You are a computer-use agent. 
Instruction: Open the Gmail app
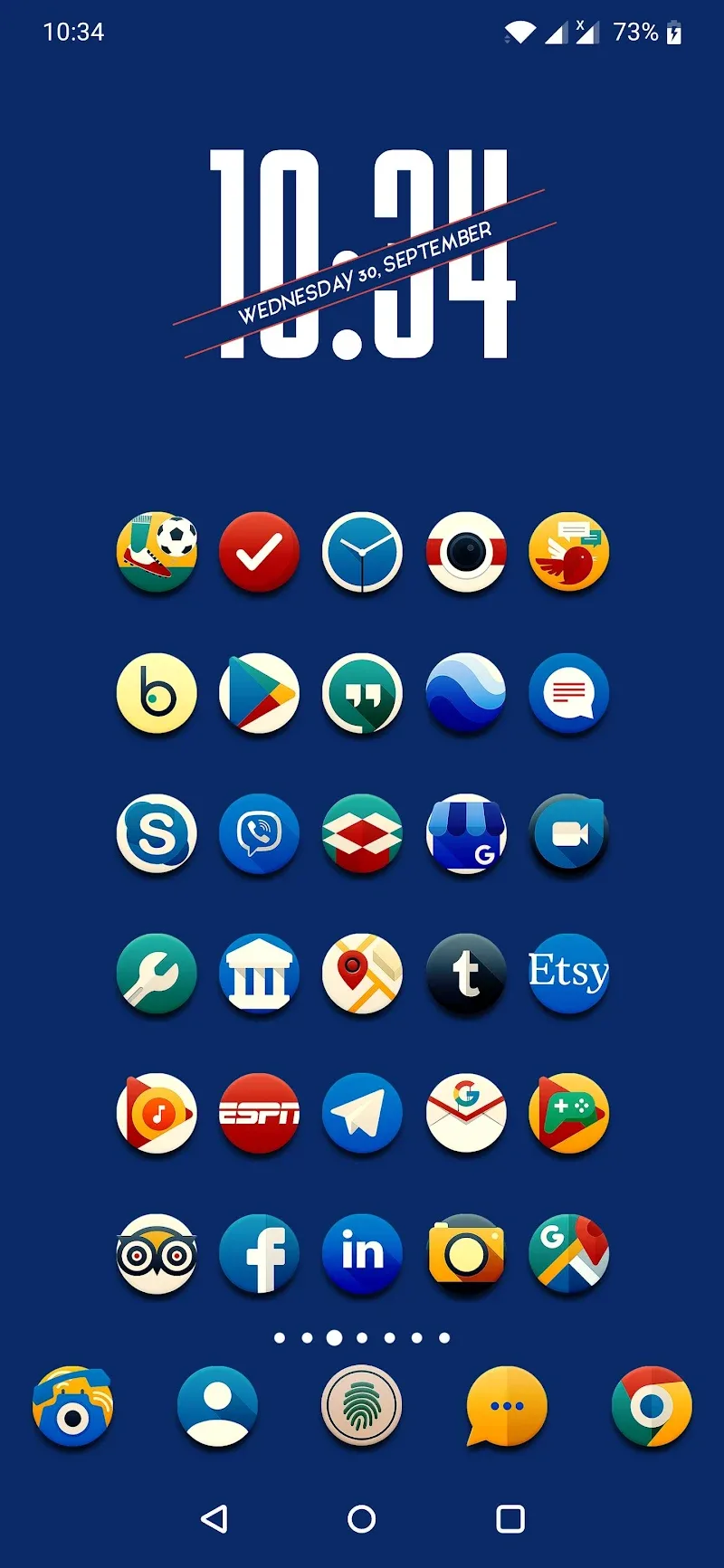(x=465, y=1114)
